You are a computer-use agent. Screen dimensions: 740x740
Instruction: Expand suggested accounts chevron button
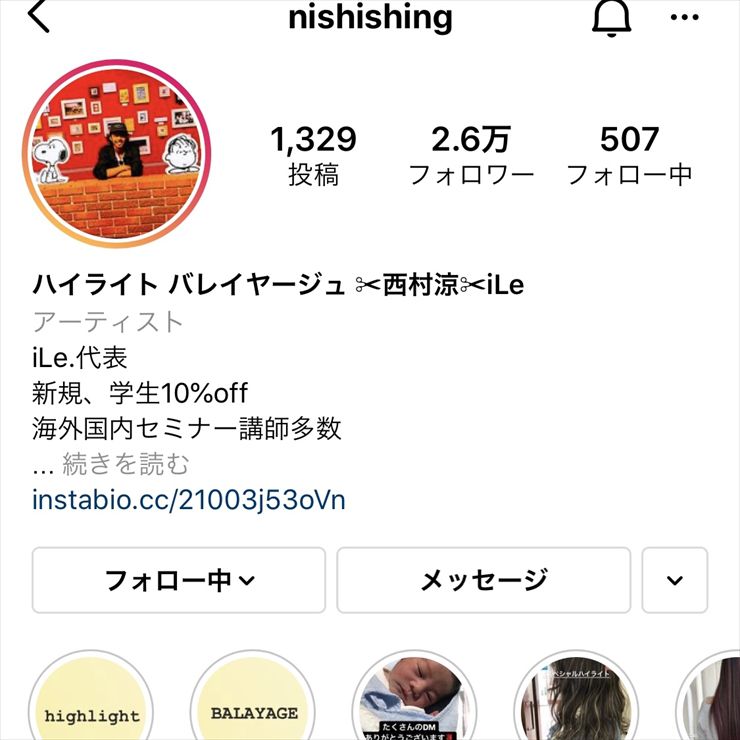(x=674, y=580)
